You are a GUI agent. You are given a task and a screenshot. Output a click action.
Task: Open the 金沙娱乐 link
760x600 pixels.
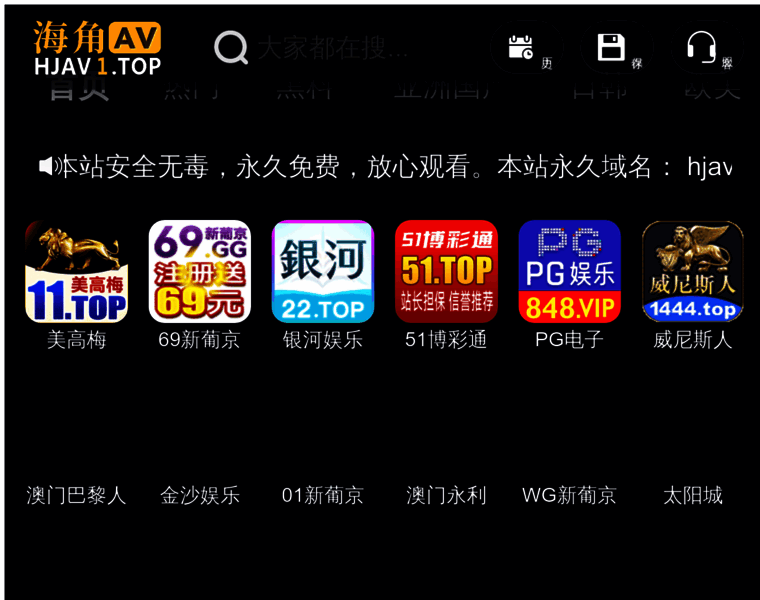pos(199,495)
